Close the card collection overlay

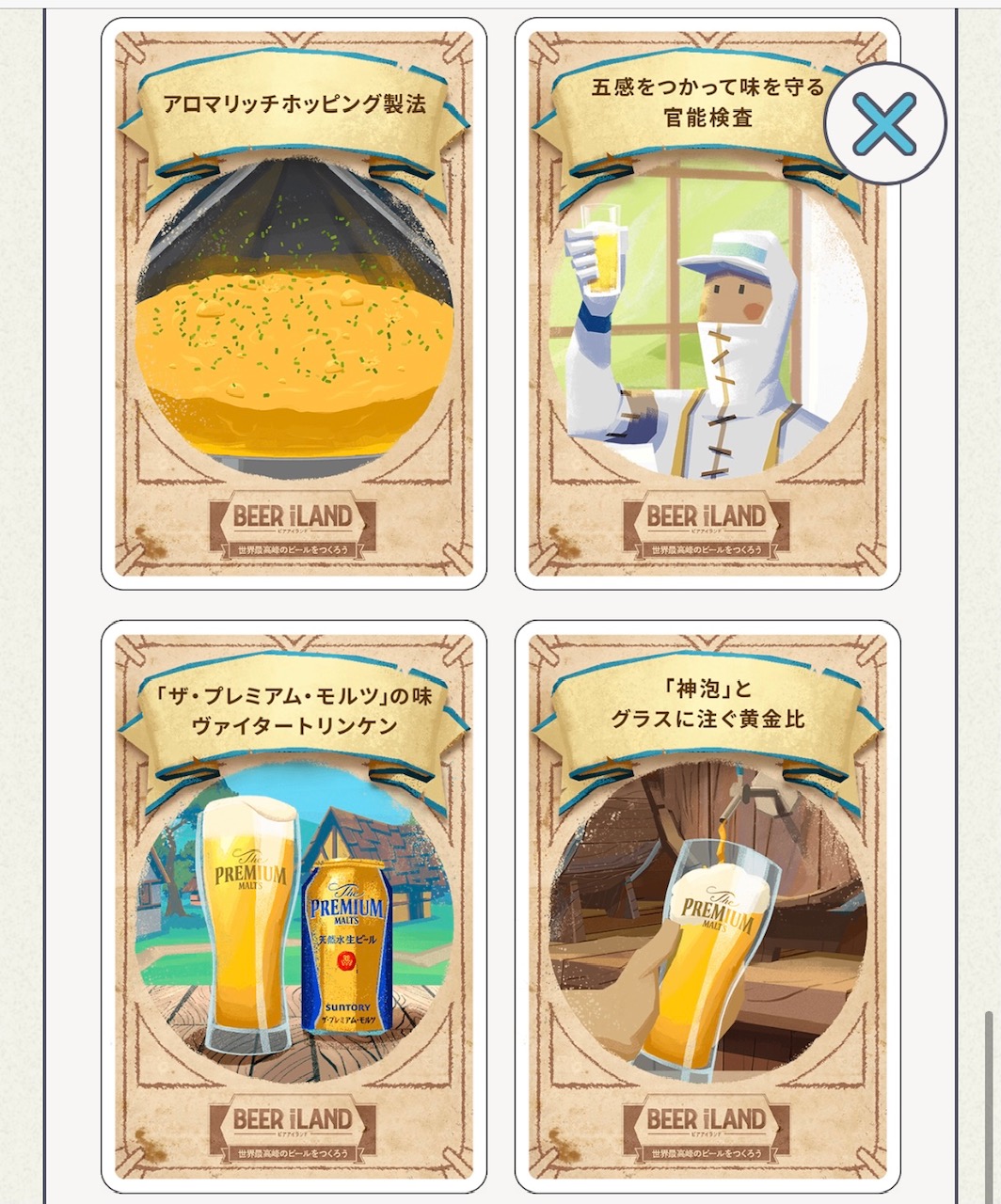pos(884,123)
